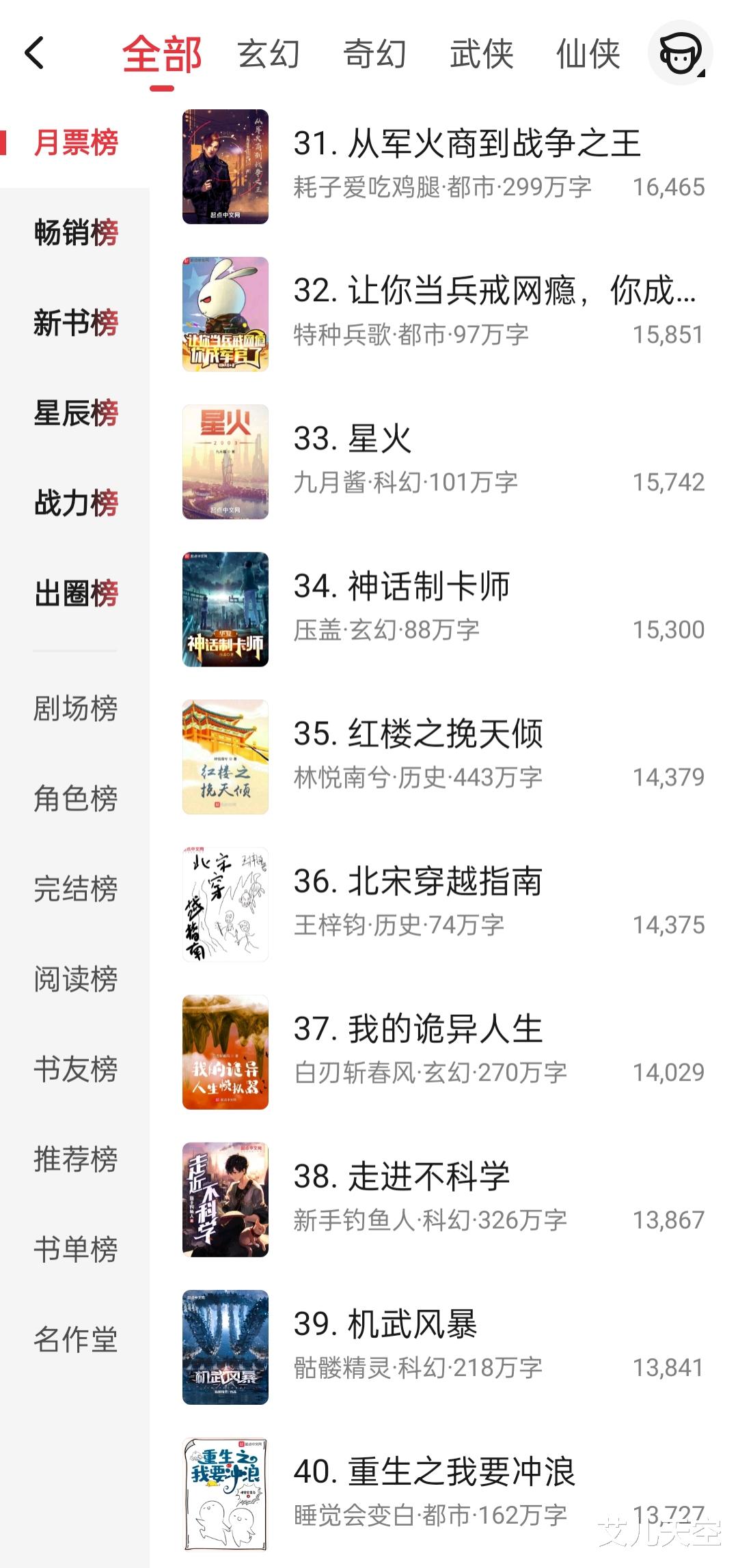
Task: Open the avatar icon dropdown at top right
Action: pos(680,53)
